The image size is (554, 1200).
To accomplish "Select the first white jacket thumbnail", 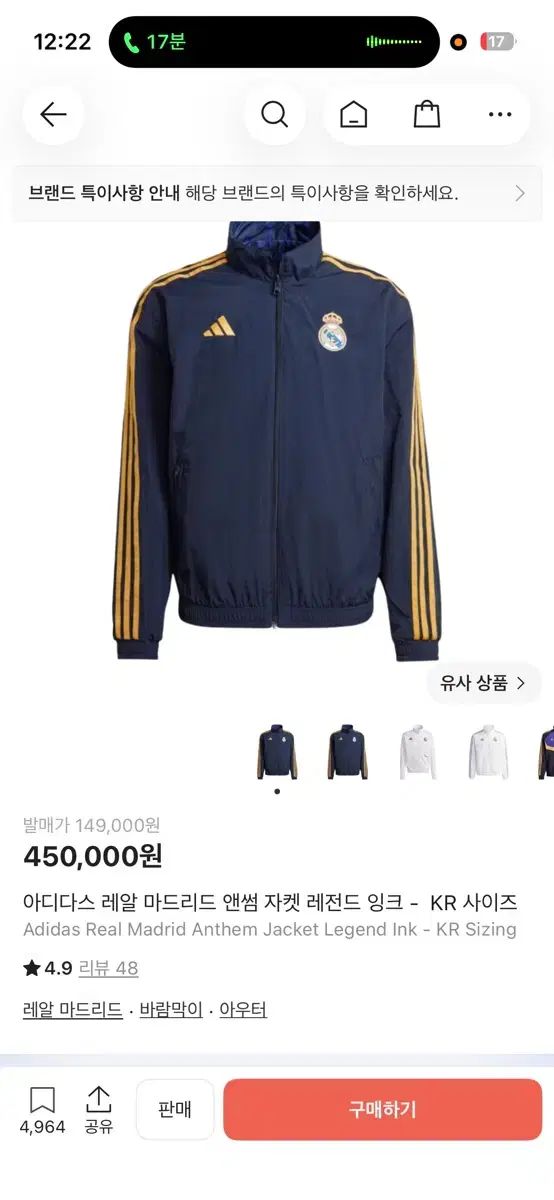I will (418, 752).
